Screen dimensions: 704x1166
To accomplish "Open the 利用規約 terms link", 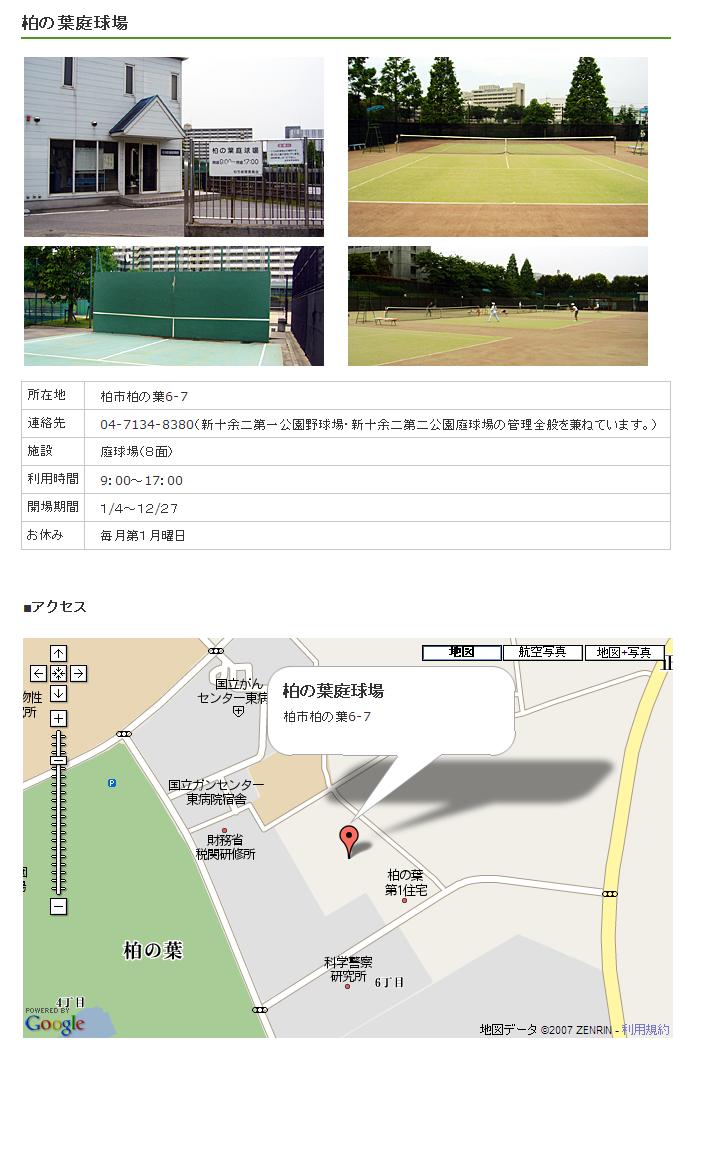I will click(645, 1029).
